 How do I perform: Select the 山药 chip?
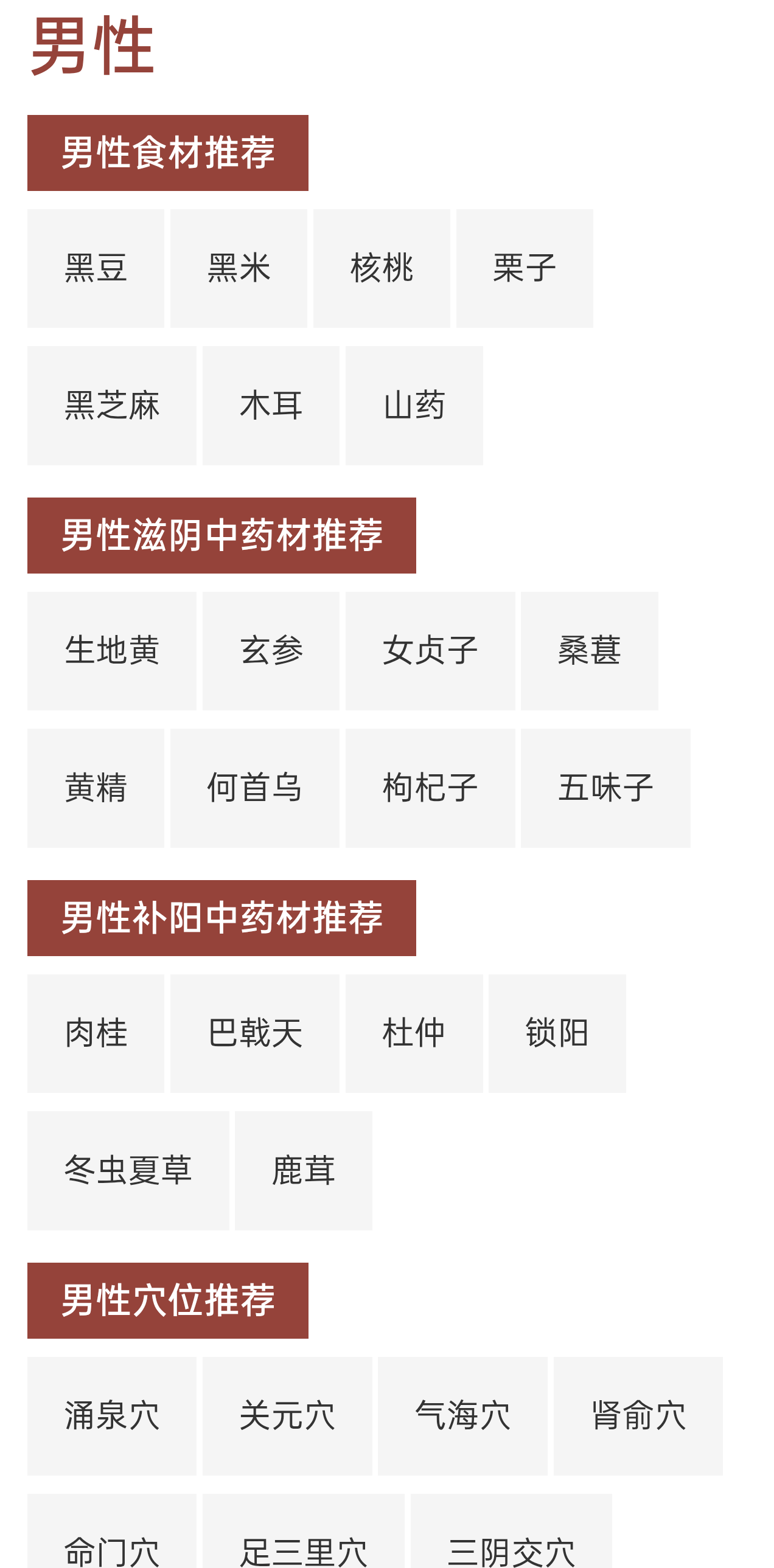coord(414,406)
